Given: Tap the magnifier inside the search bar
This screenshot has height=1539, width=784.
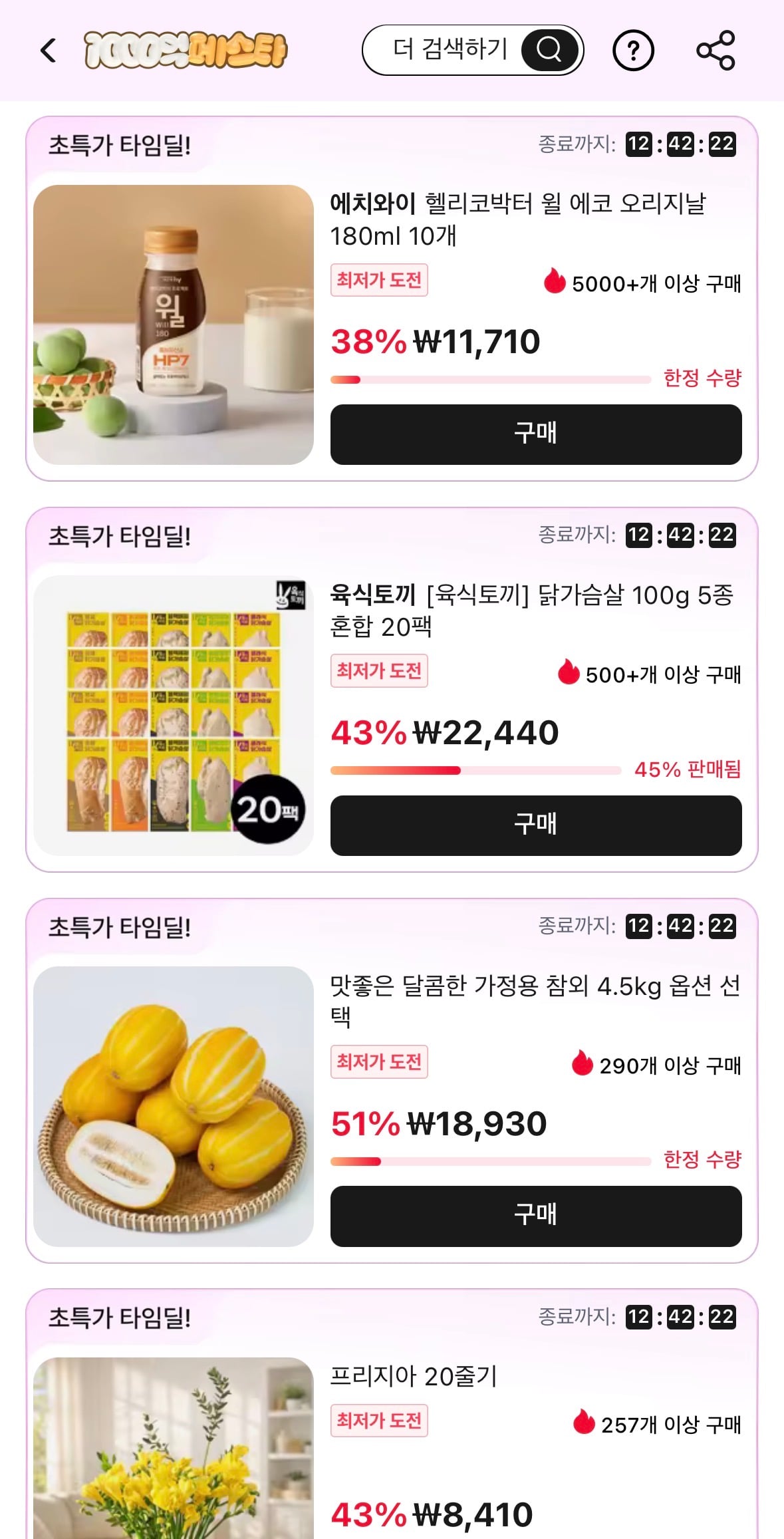Looking at the screenshot, I should pos(548,50).
